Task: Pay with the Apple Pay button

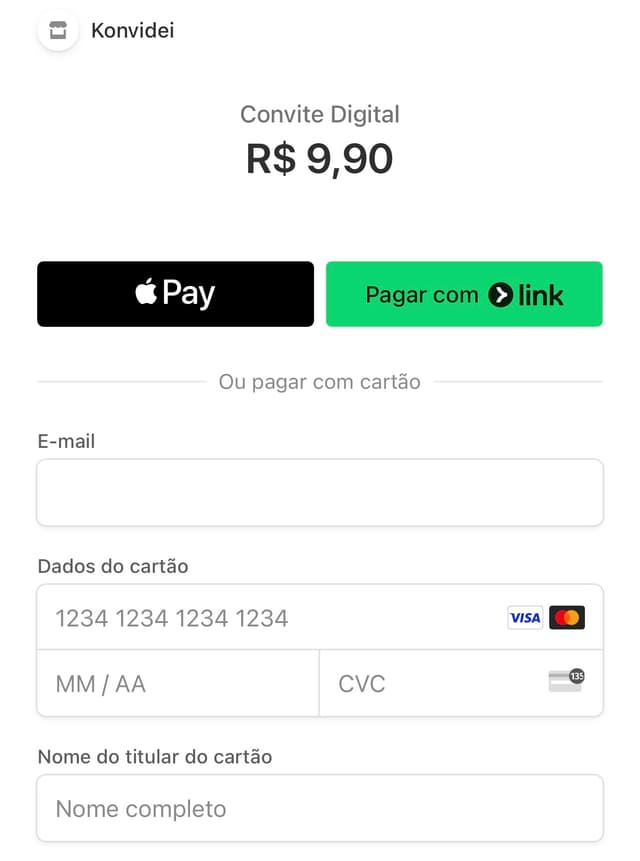Action: 175,294
